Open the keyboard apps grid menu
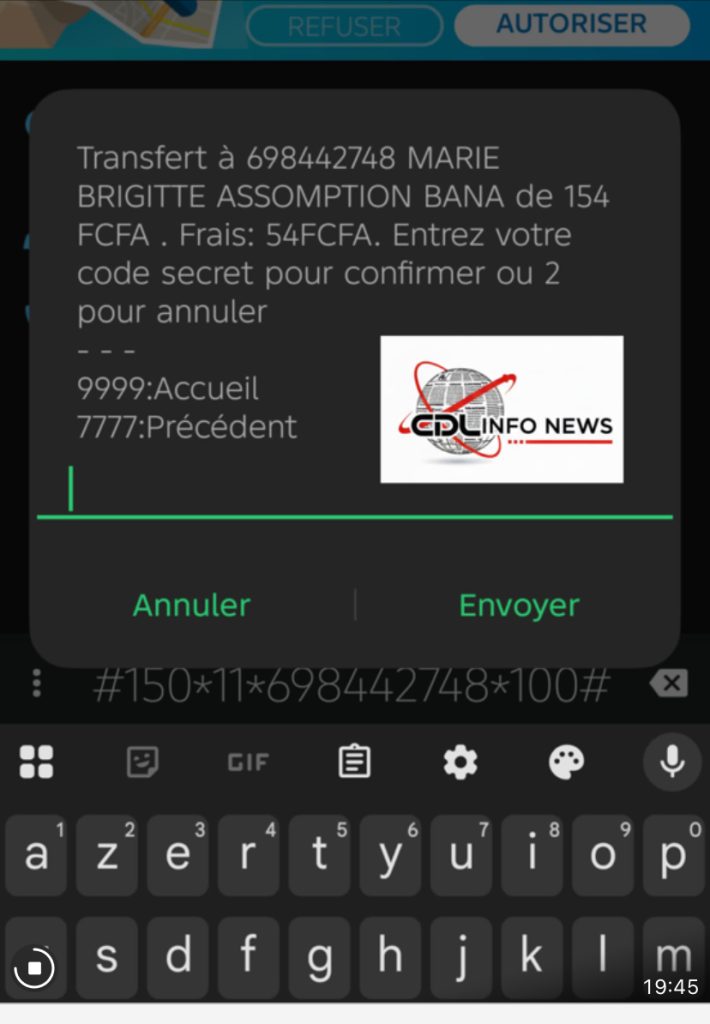This screenshot has width=710, height=1024. pos(36,762)
